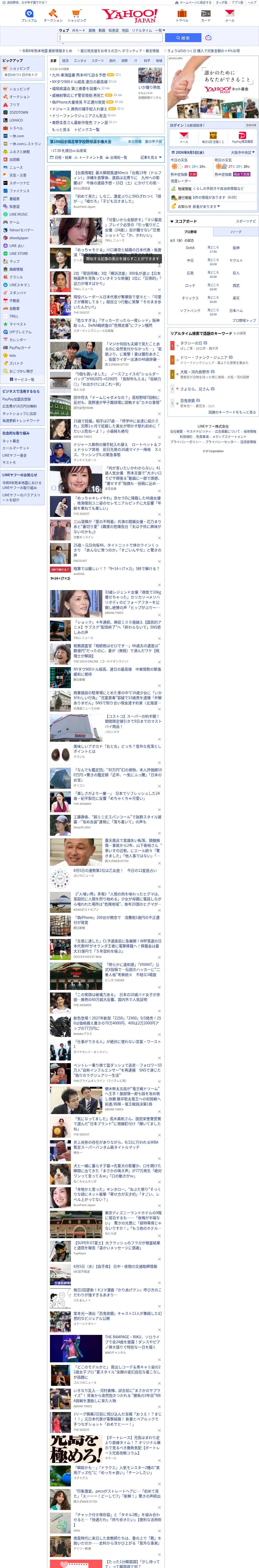This screenshot has height=1568, width=259.
Task: Open 路線情報 in the left sidebar
Action: click(16, 269)
